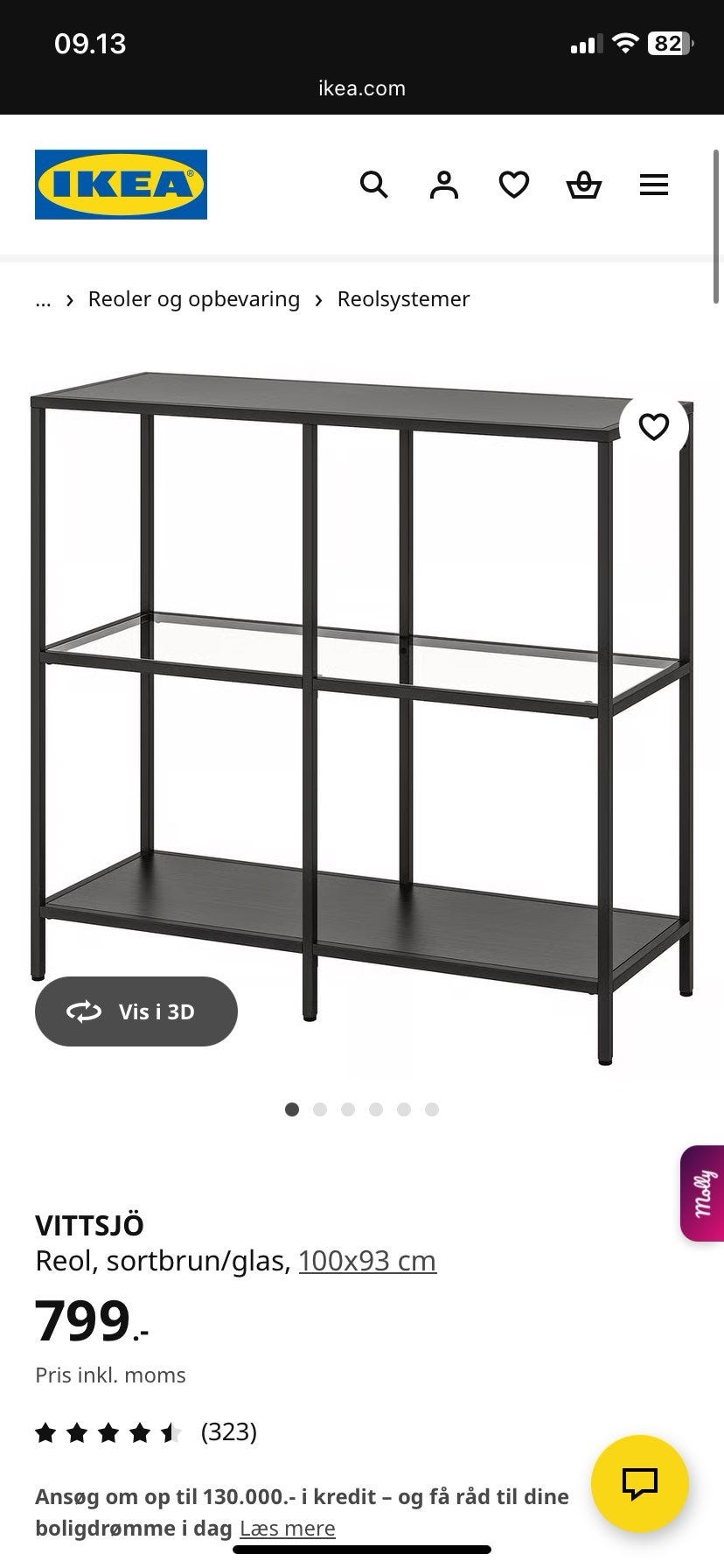
Task: Open the Læs mere credit link
Action: [287, 1529]
